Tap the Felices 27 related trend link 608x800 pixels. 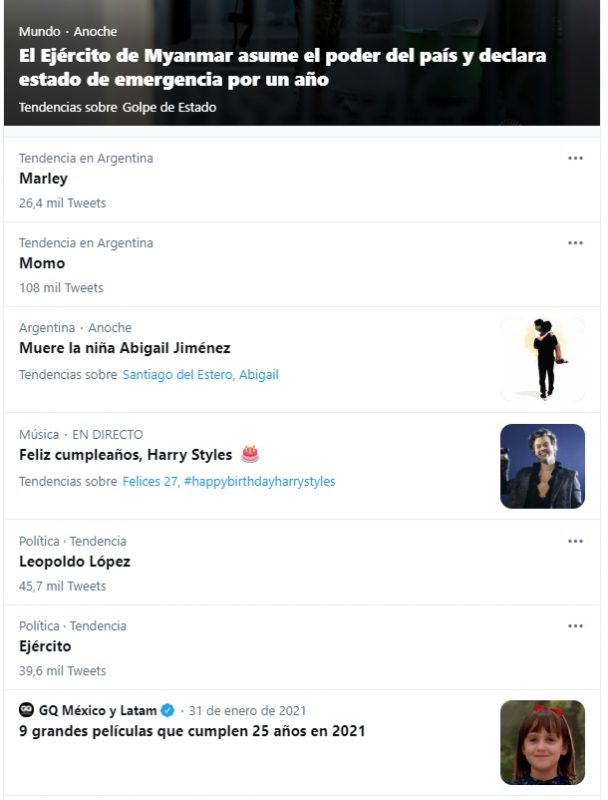click(149, 482)
